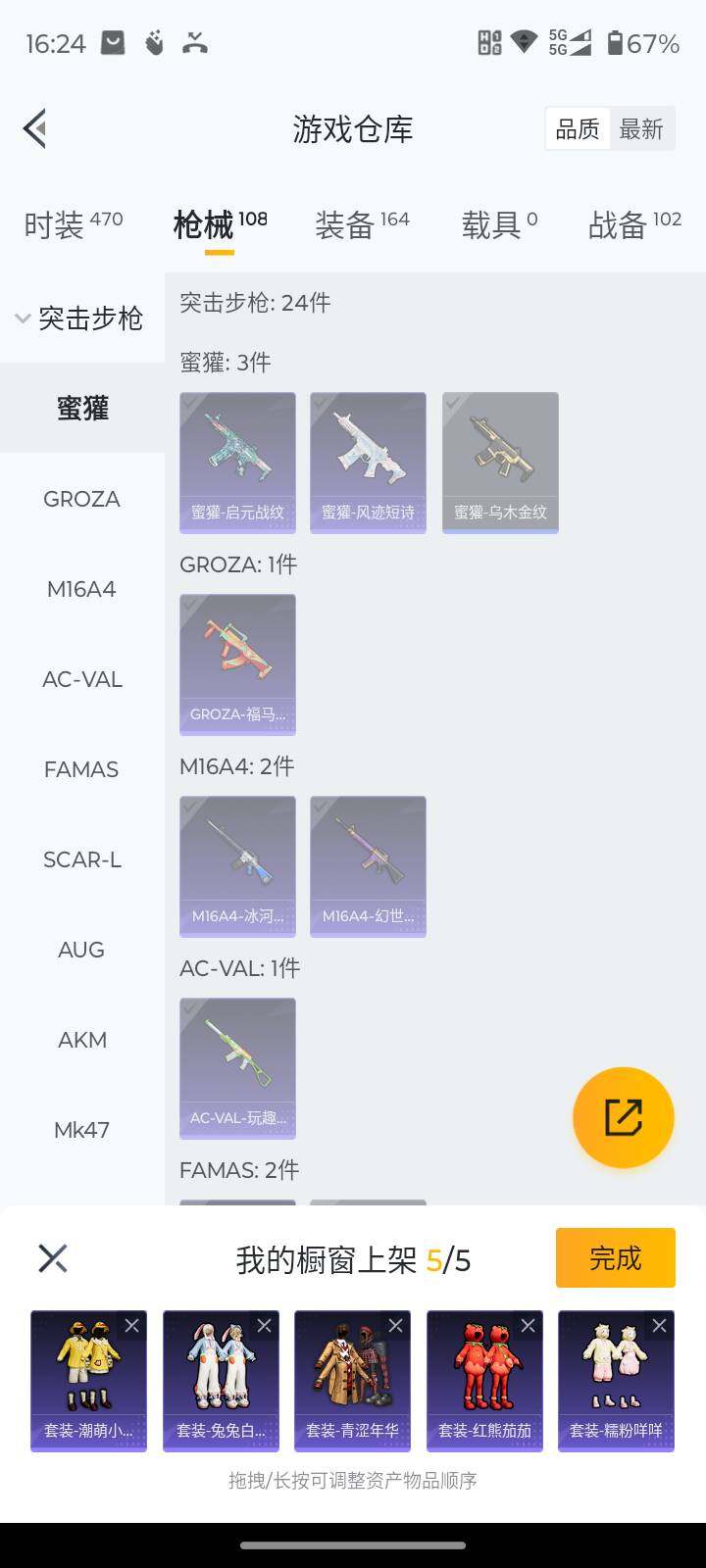Select the M16A4-冰河 skin tile
Image resolution: width=706 pixels, height=1568 pixels.
tap(237, 865)
